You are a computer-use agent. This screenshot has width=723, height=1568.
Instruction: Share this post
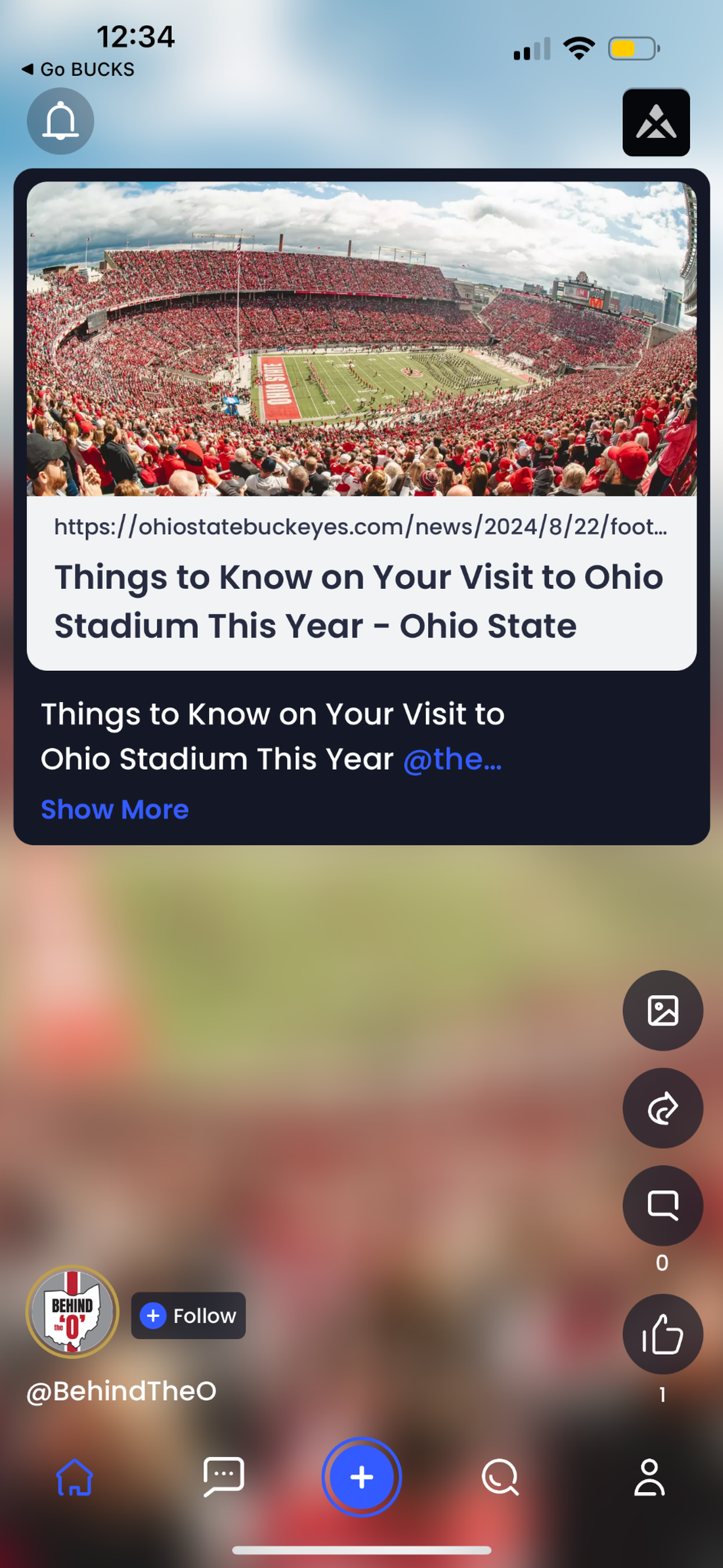pyautogui.click(x=662, y=1108)
